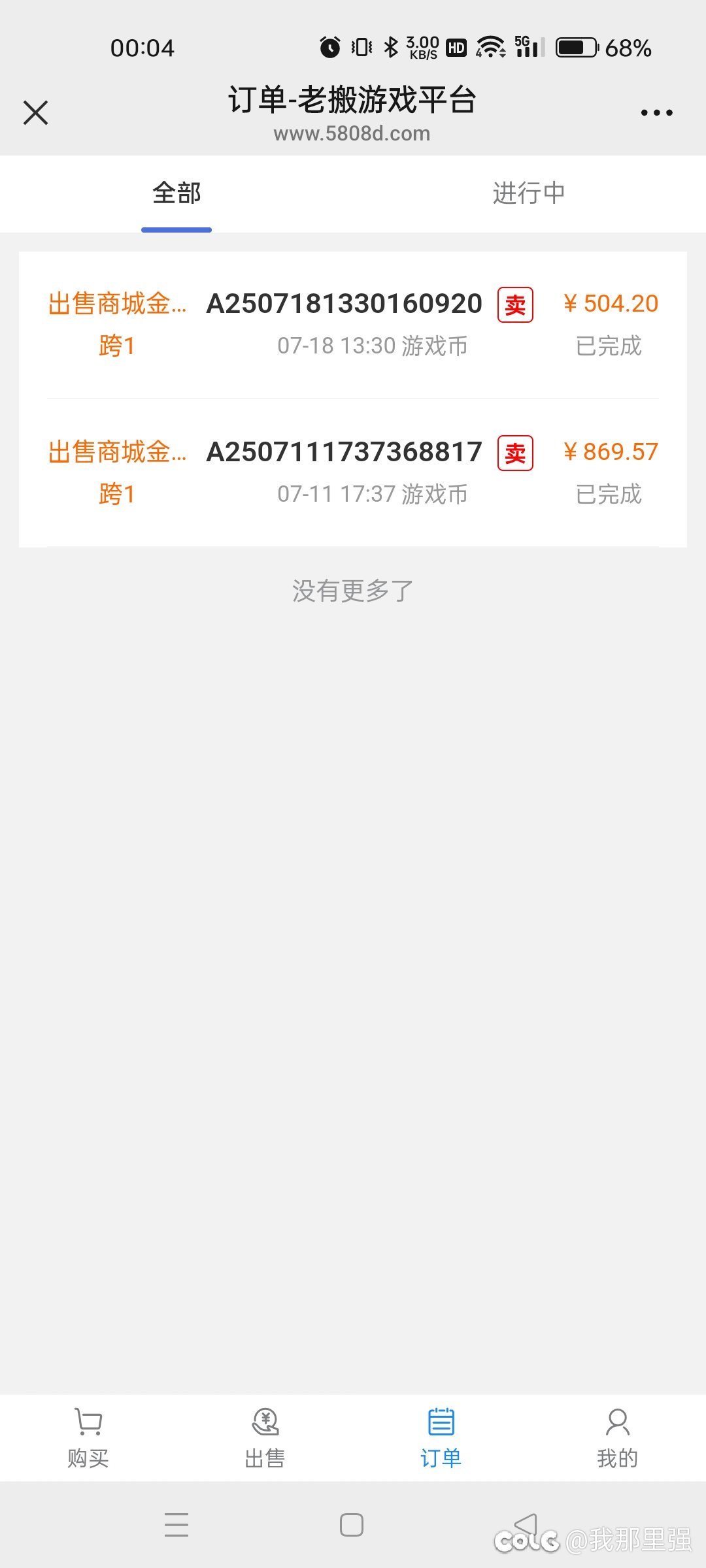The height and width of the screenshot is (1568, 706).
Task: Select the 全部 orders tab
Action: click(x=176, y=193)
